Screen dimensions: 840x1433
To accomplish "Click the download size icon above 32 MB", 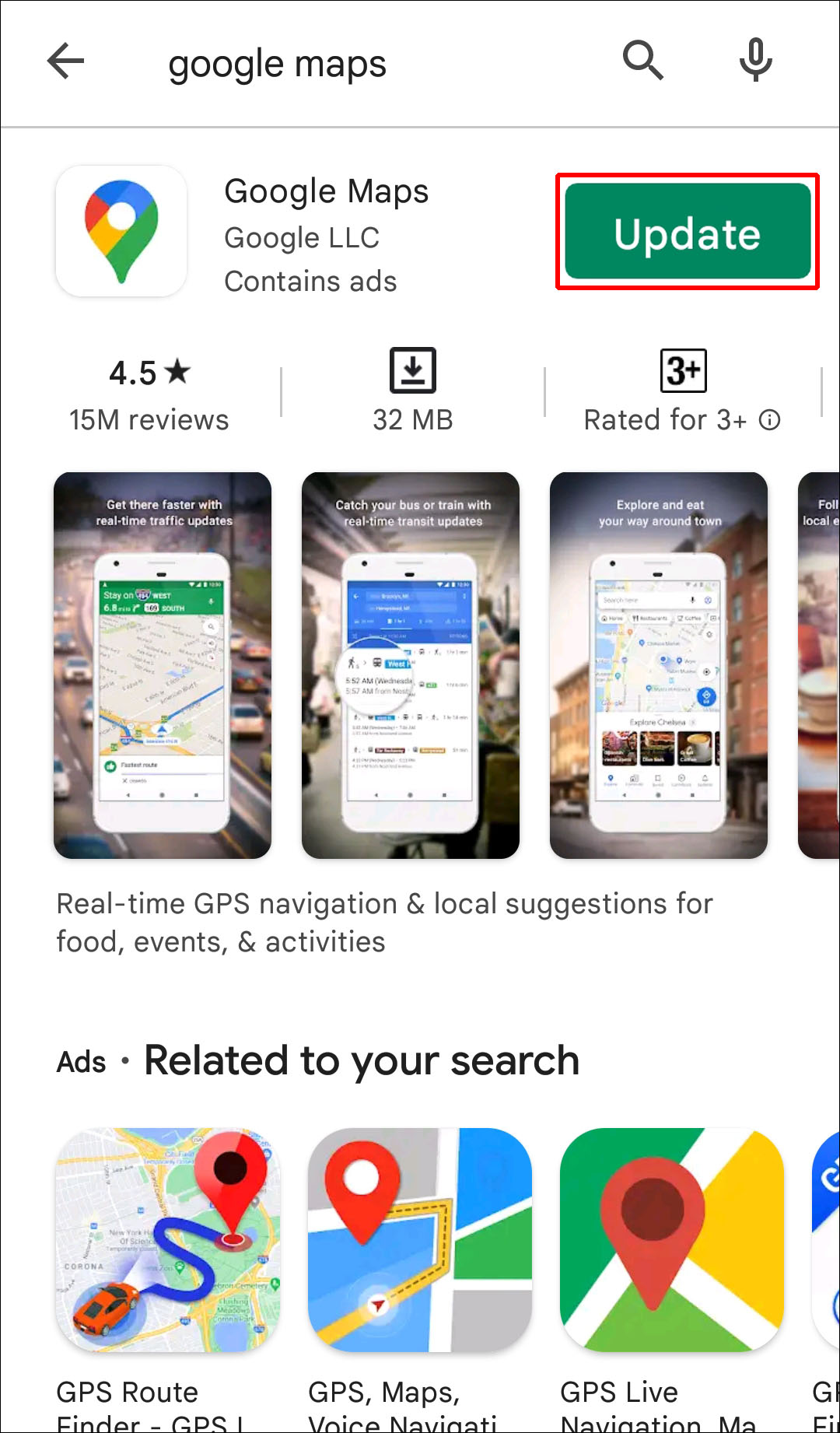I will pyautogui.click(x=411, y=371).
